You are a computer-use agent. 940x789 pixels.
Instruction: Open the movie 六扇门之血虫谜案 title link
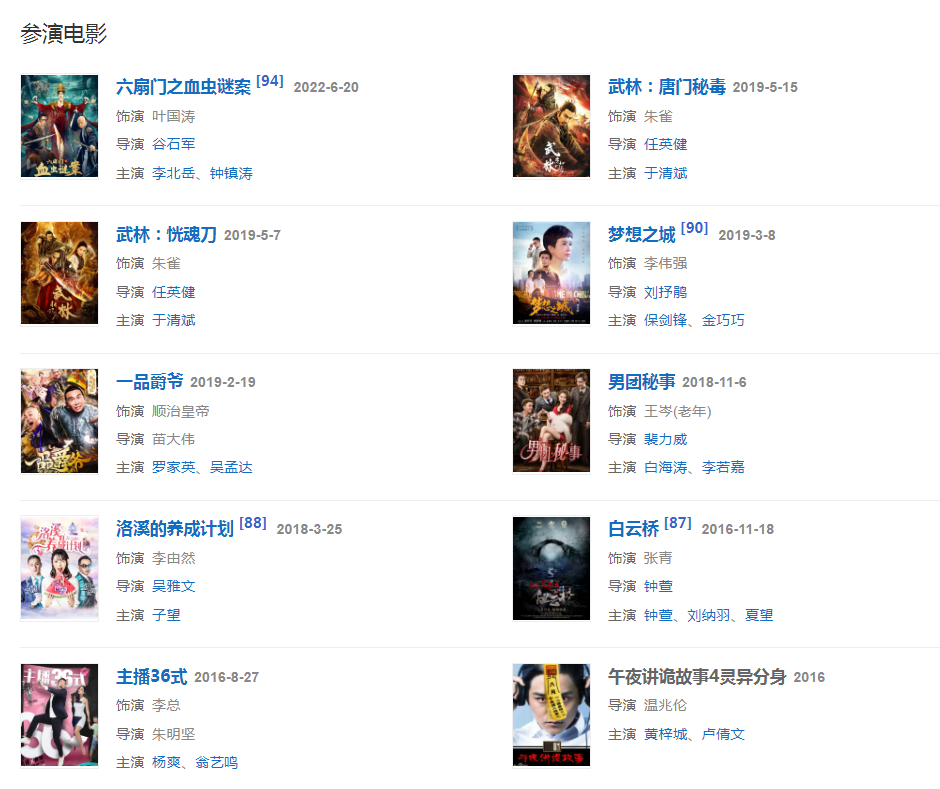pos(183,88)
